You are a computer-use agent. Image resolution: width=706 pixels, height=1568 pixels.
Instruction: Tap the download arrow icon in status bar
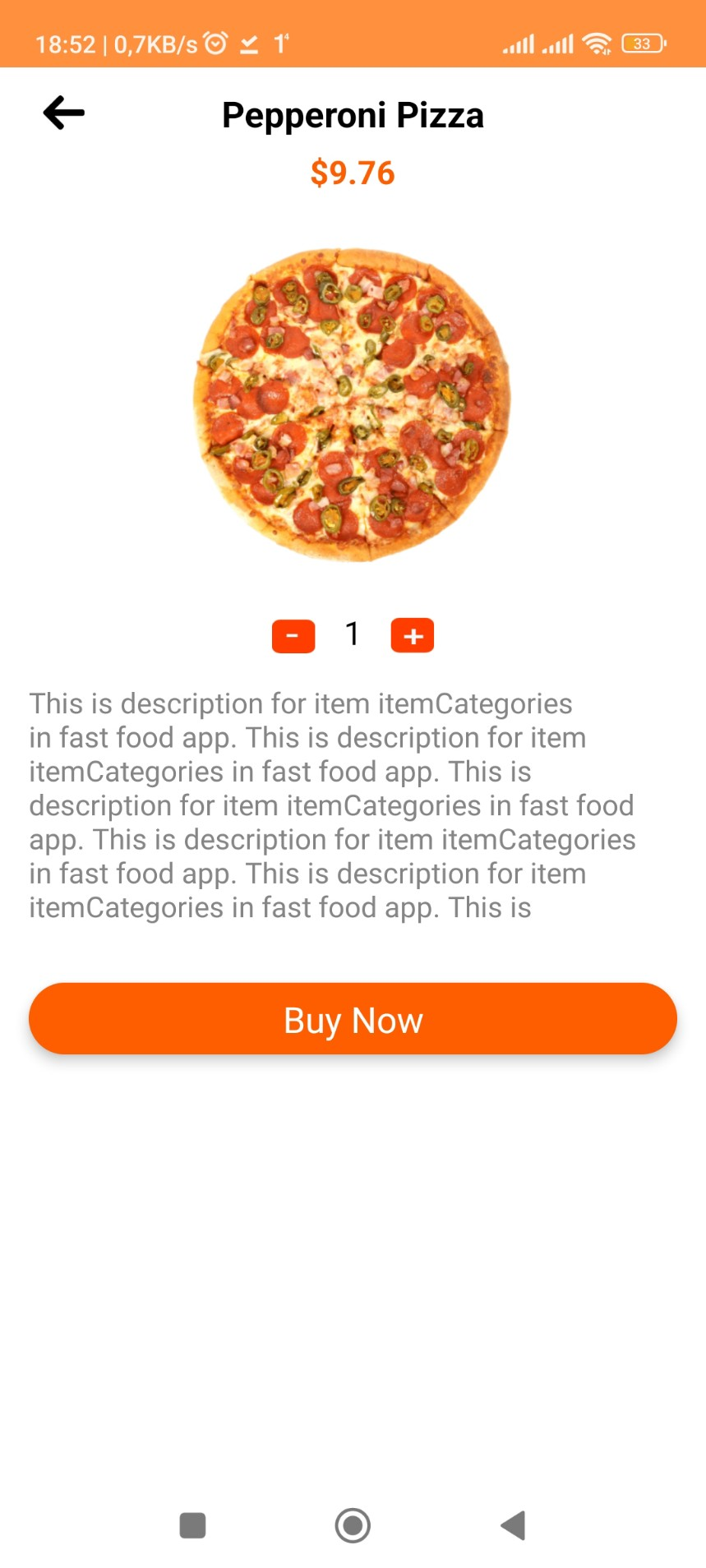point(249,45)
